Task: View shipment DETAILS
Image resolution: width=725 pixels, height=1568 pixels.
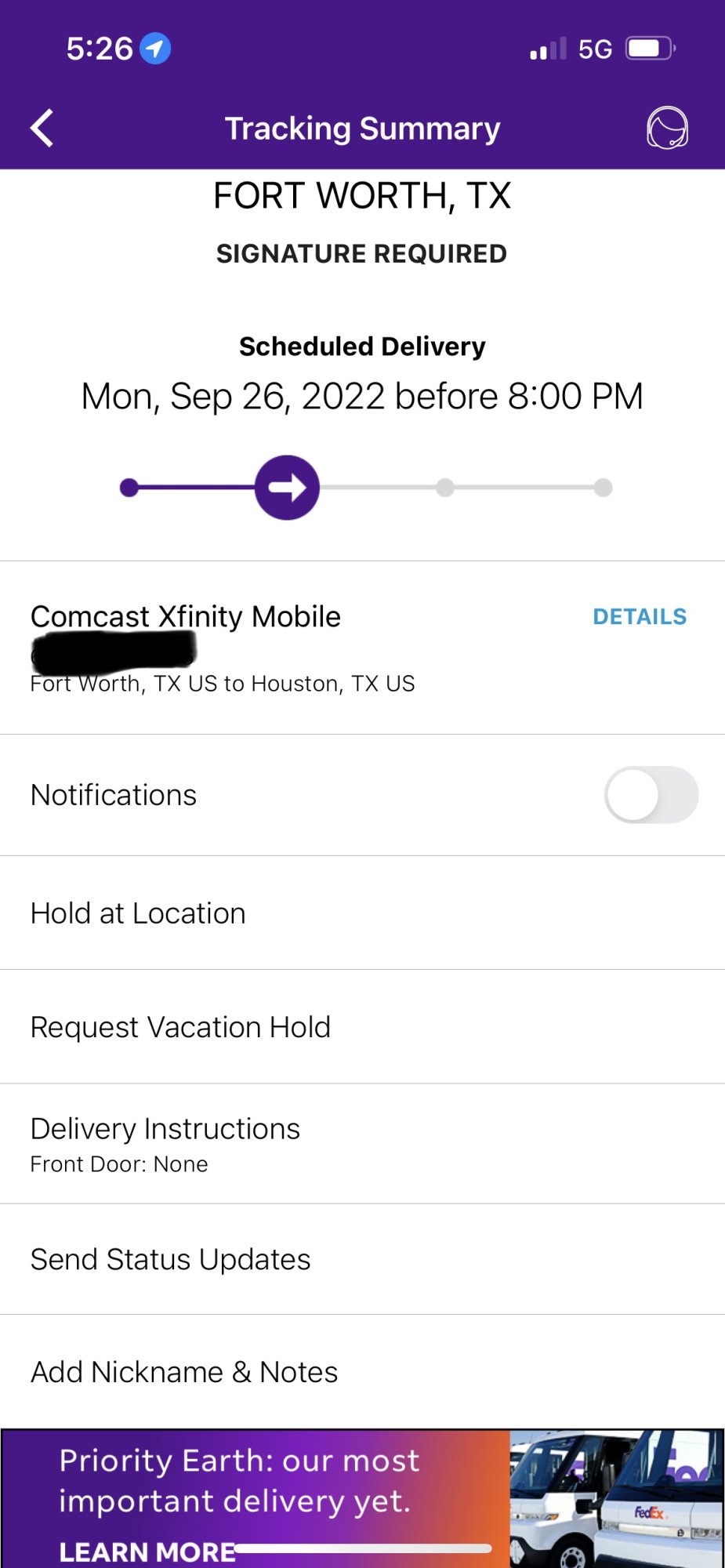Action: pyautogui.click(x=640, y=617)
